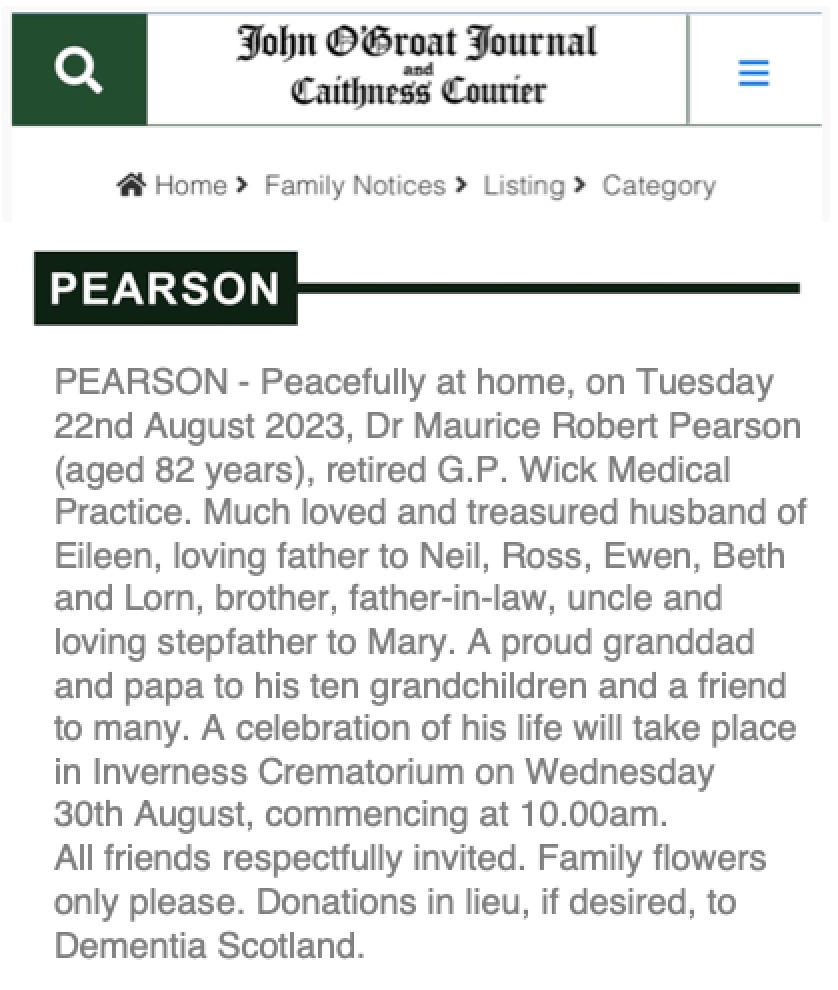The height and width of the screenshot is (990, 838).
Task: Open the hamburger menu
Action: pos(753,72)
